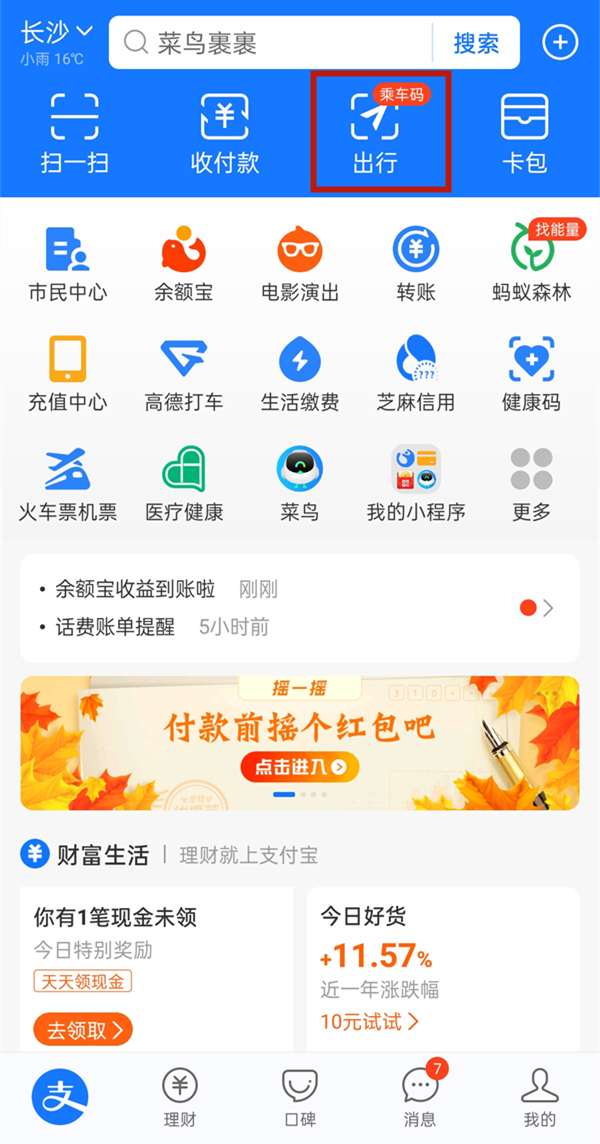Open 出行 transit code
The height and width of the screenshot is (1144, 600).
point(375,133)
